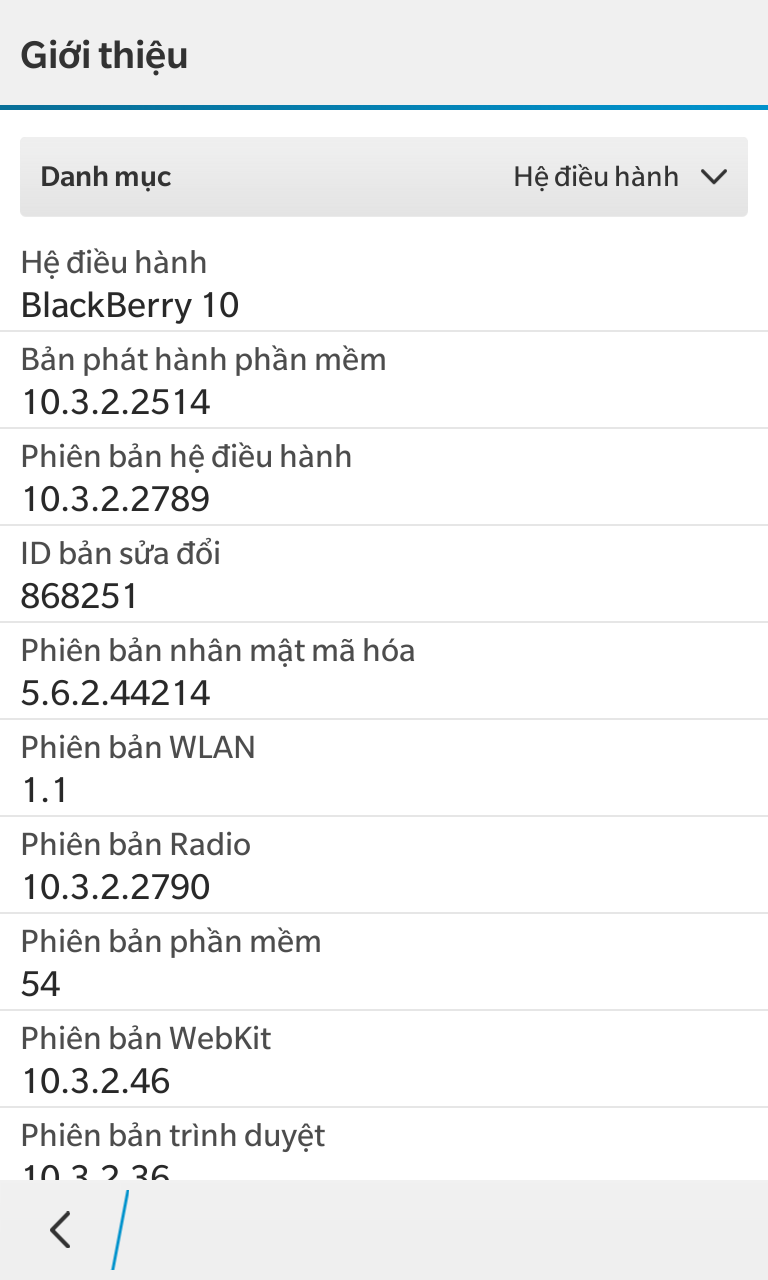Image resolution: width=768 pixels, height=1280 pixels.
Task: Expand the Danh mục category dropdown
Action: tap(384, 177)
